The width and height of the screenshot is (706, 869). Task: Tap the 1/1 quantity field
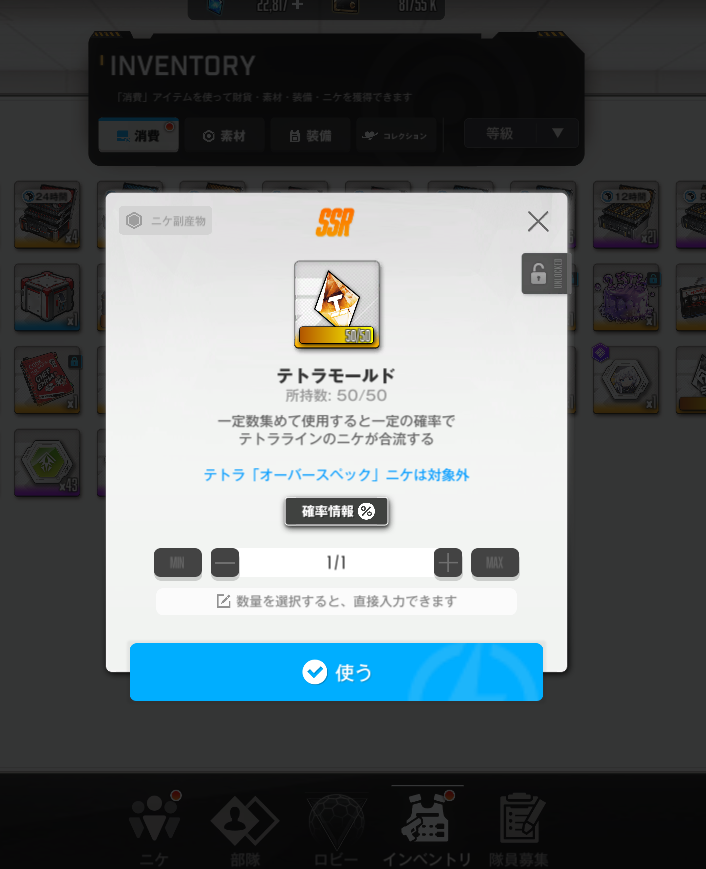tap(336, 563)
